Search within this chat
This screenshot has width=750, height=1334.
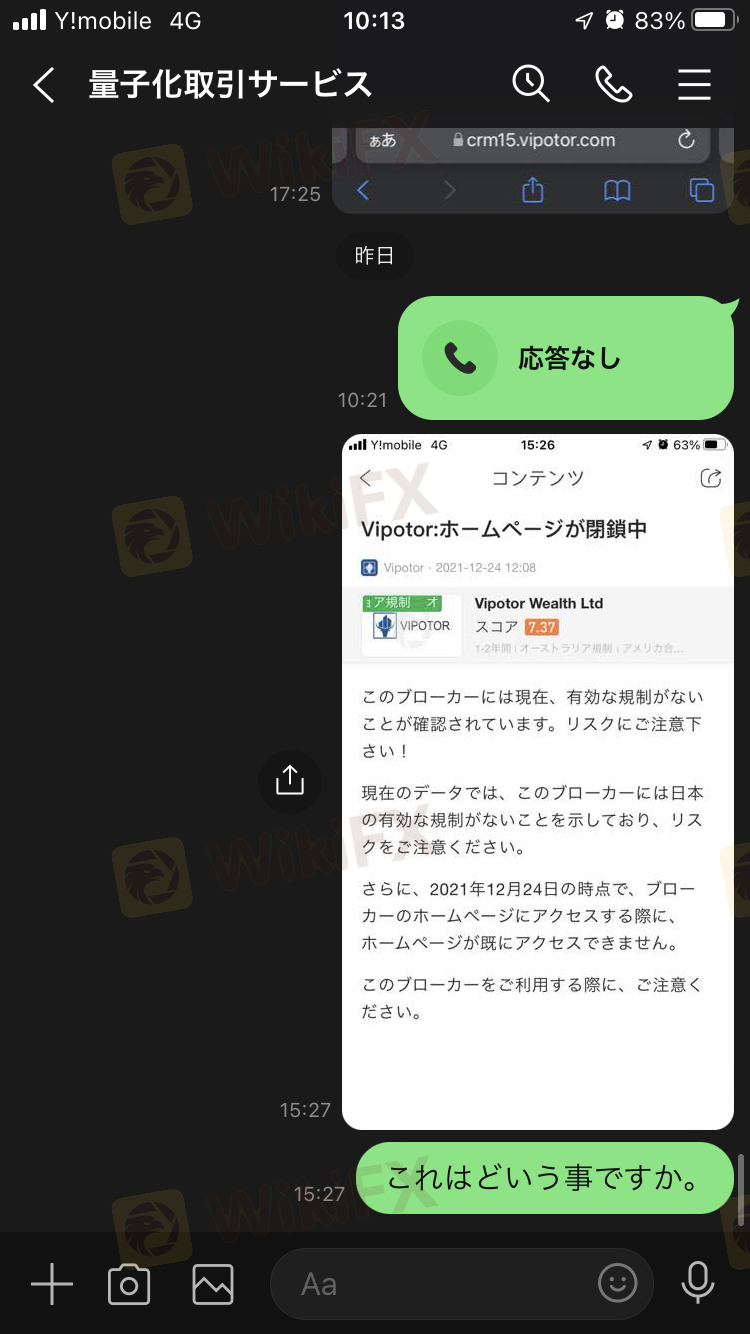click(x=531, y=84)
